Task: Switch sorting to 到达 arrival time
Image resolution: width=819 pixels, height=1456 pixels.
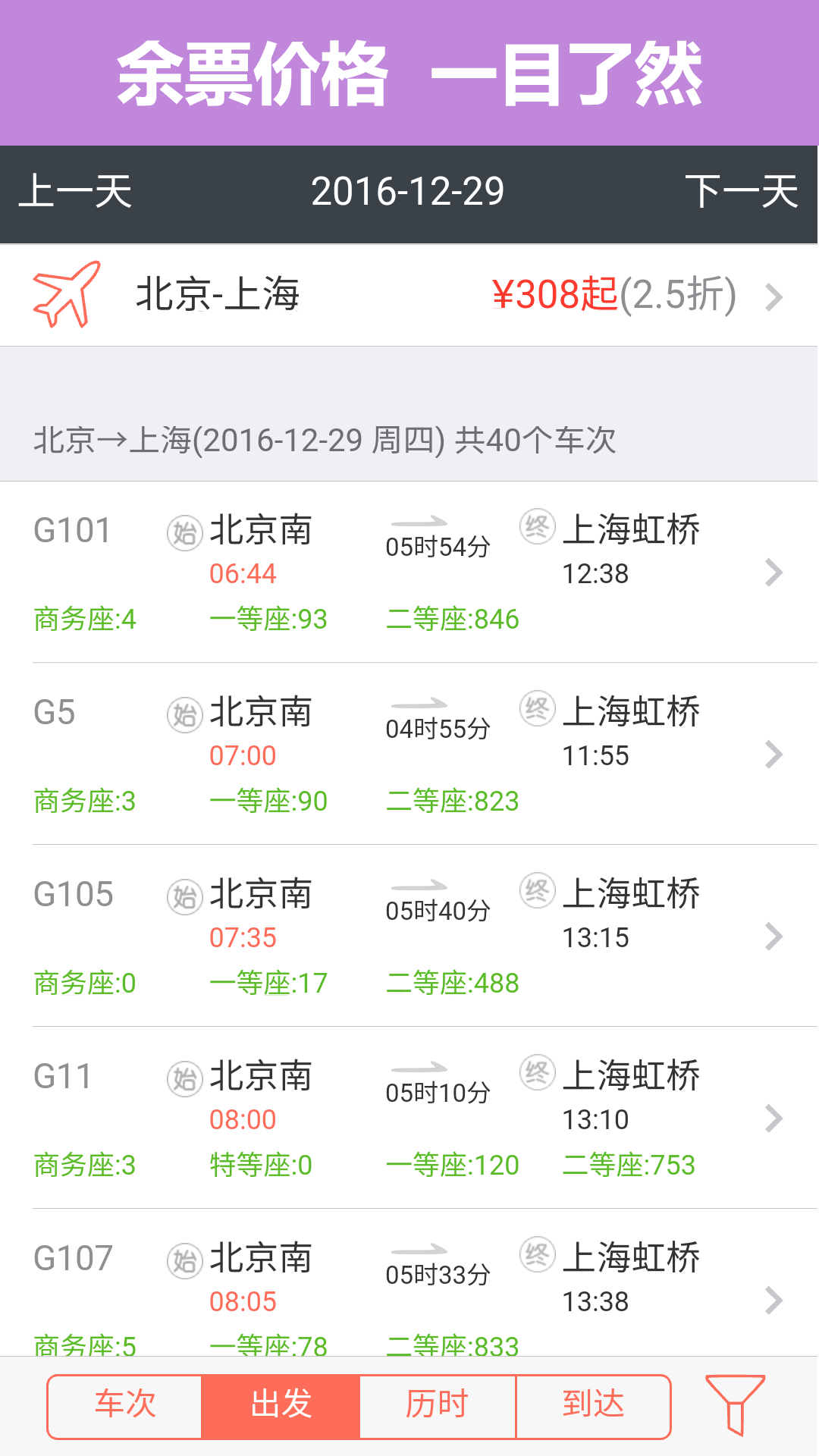Action: point(594,1404)
